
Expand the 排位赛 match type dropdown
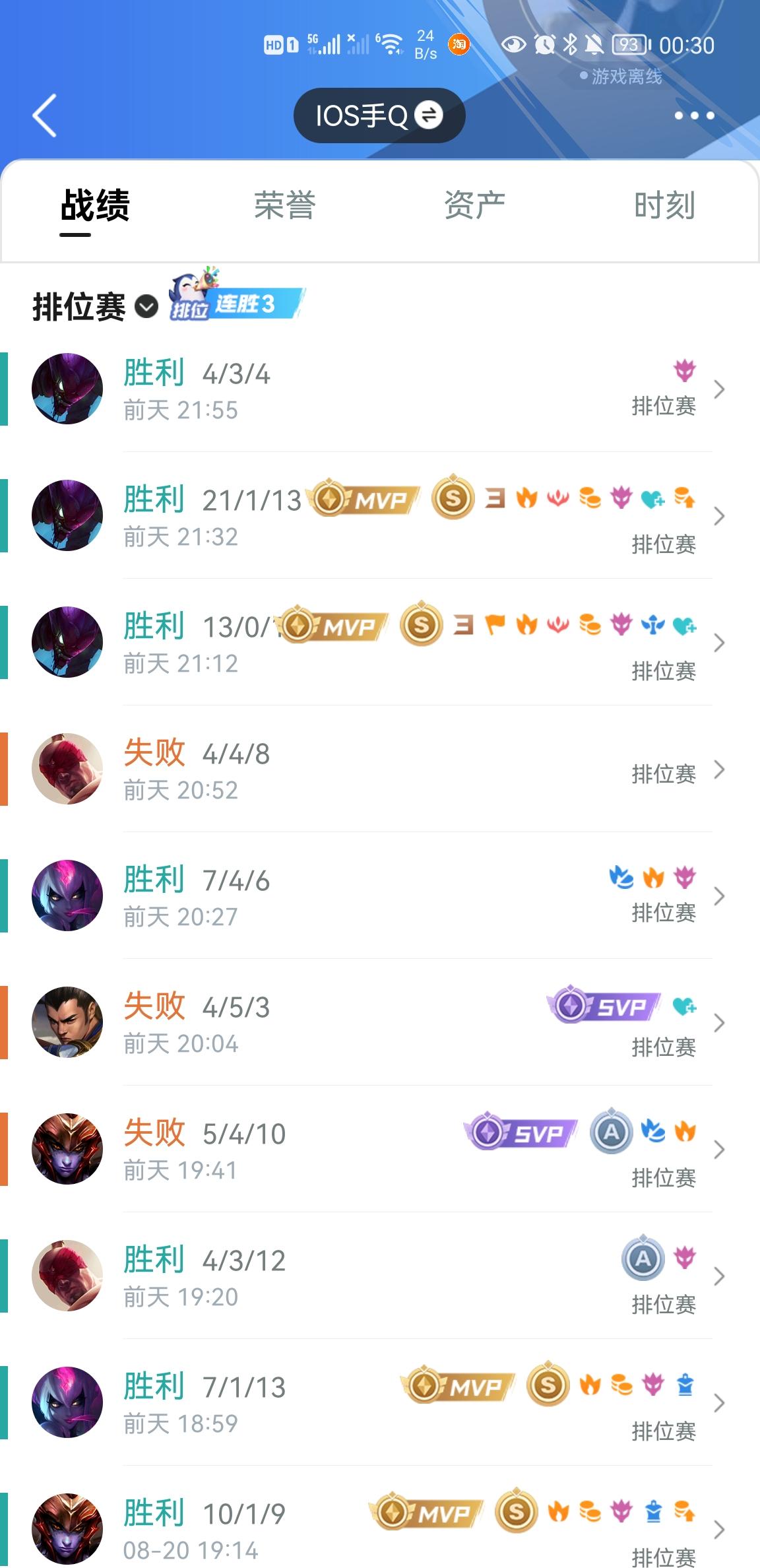pos(146,307)
